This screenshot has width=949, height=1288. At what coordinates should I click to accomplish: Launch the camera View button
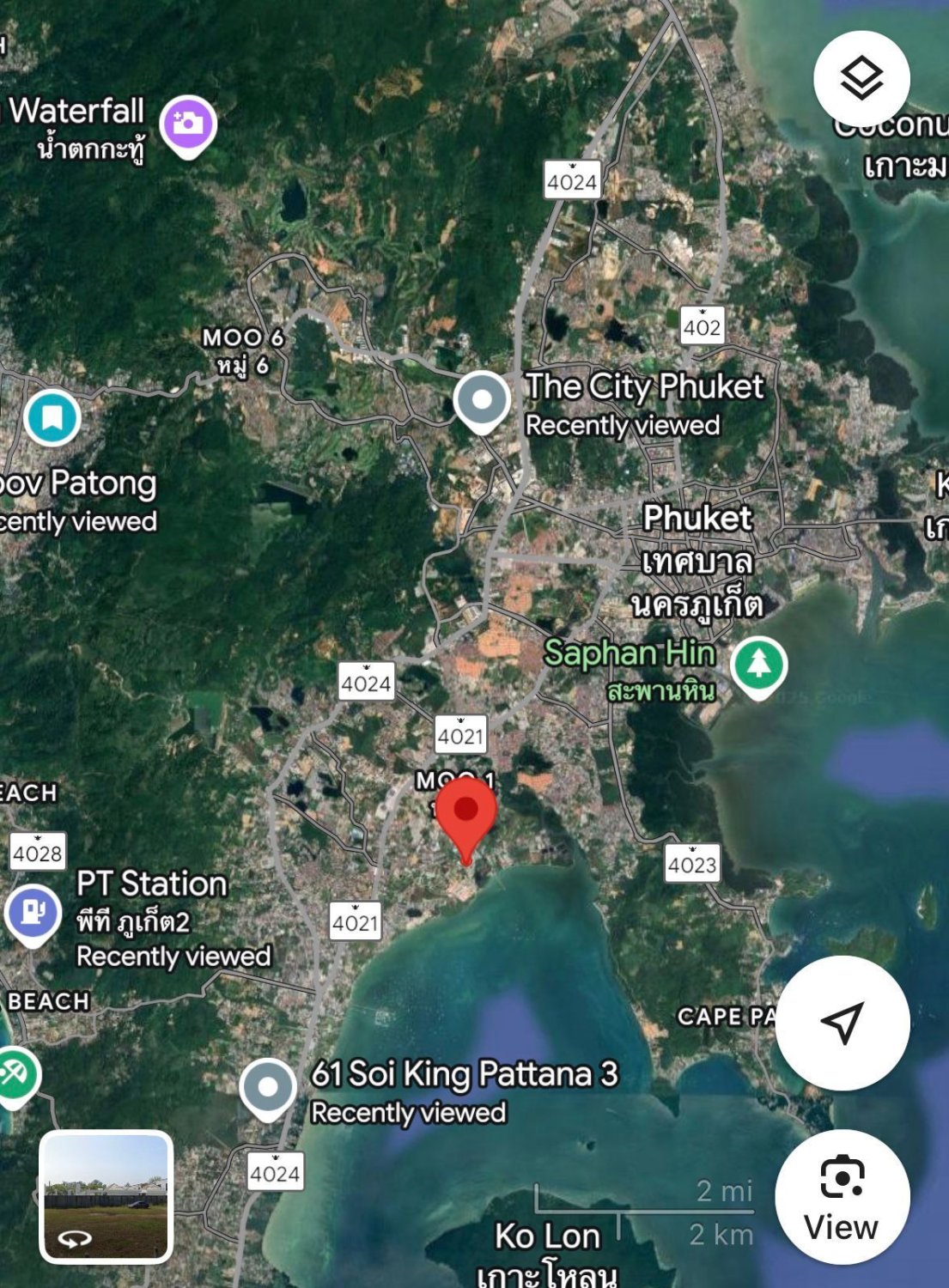pos(842,1196)
